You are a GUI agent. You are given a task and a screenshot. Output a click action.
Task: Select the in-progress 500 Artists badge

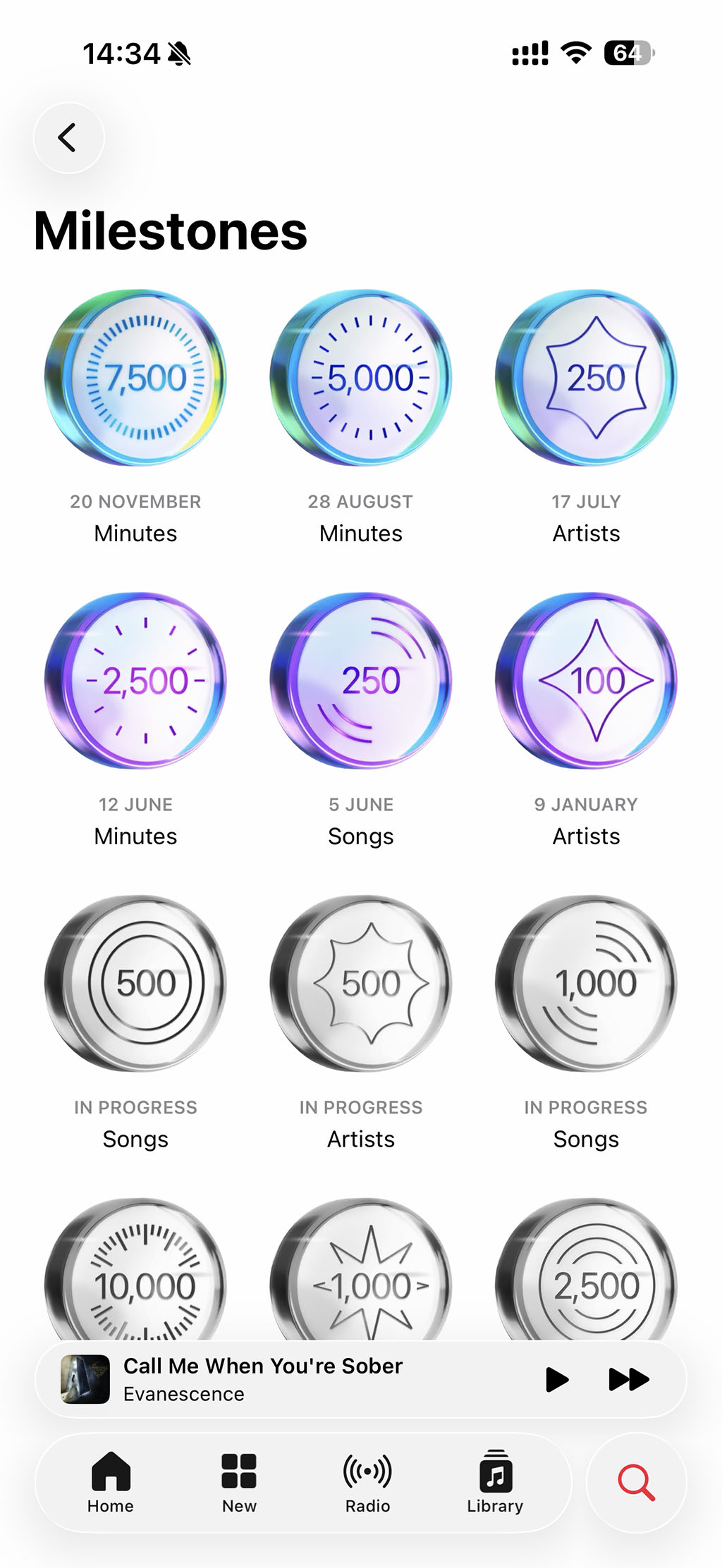tap(360, 982)
